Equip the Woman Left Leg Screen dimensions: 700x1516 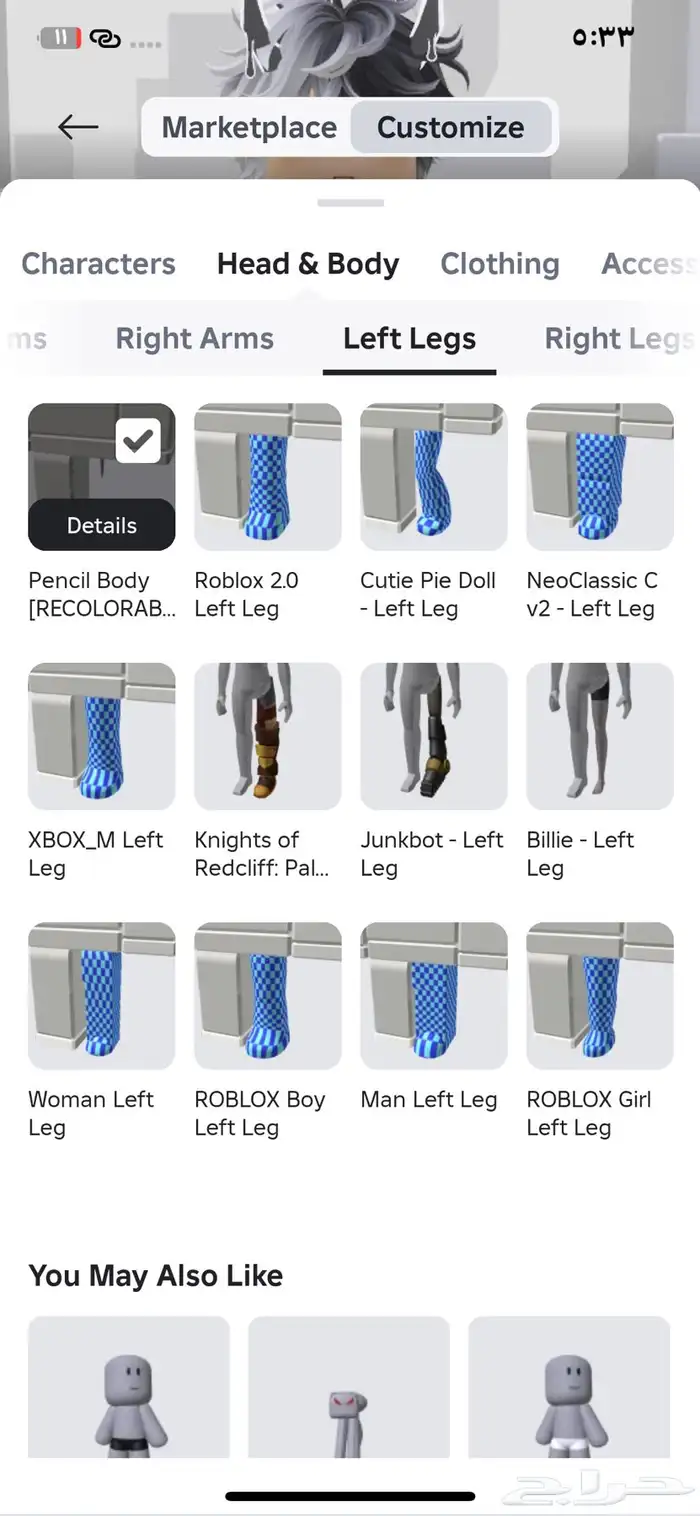(101, 995)
